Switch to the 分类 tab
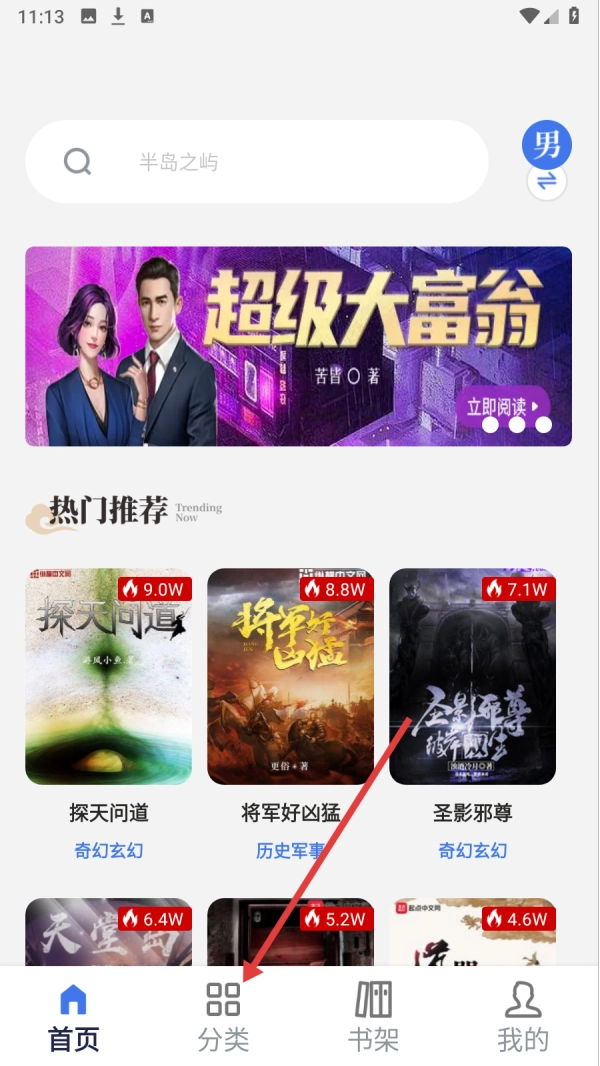600x1066 pixels. click(x=223, y=1016)
